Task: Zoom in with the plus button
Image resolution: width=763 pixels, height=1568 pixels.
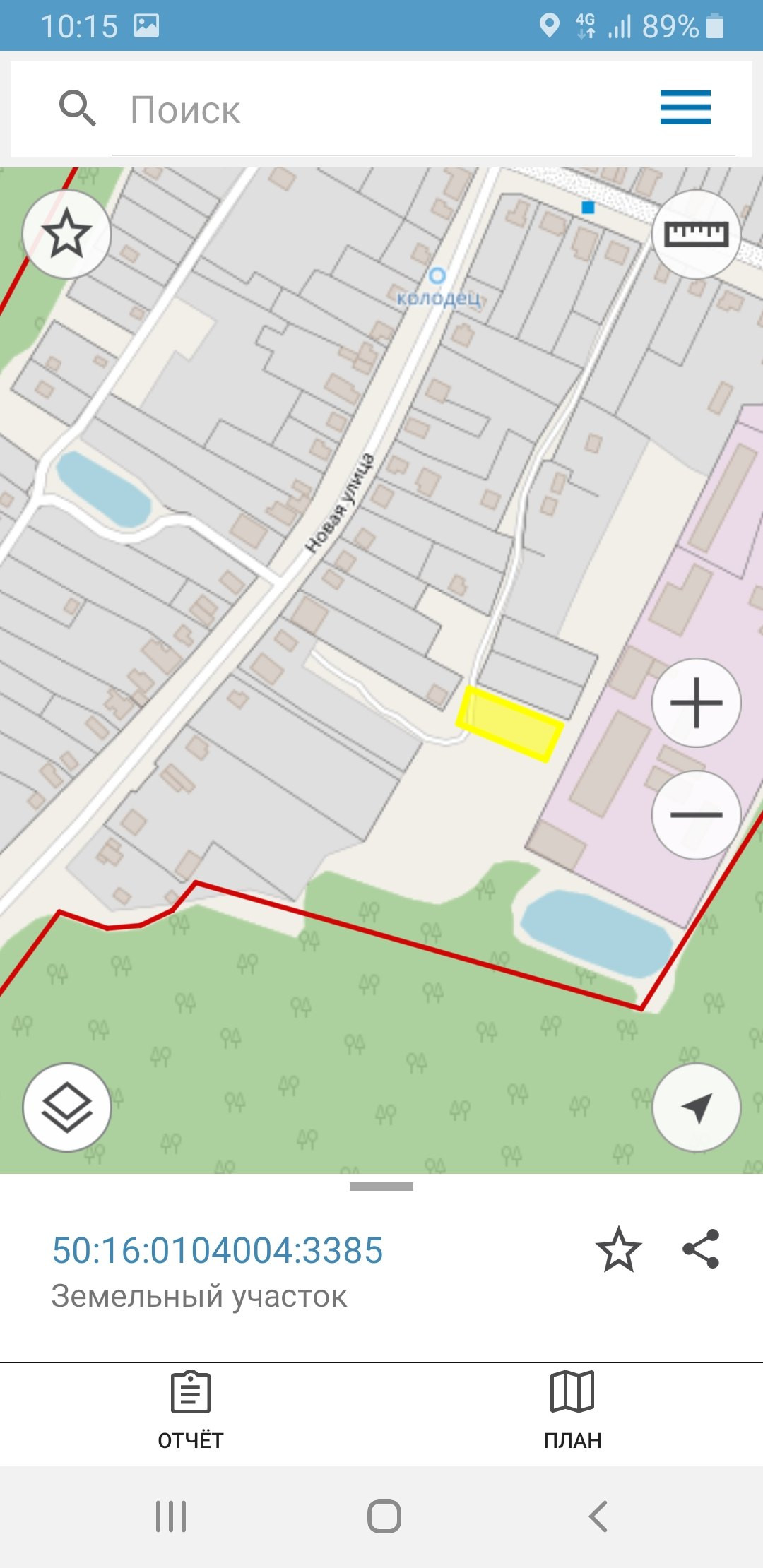Action: click(x=696, y=703)
